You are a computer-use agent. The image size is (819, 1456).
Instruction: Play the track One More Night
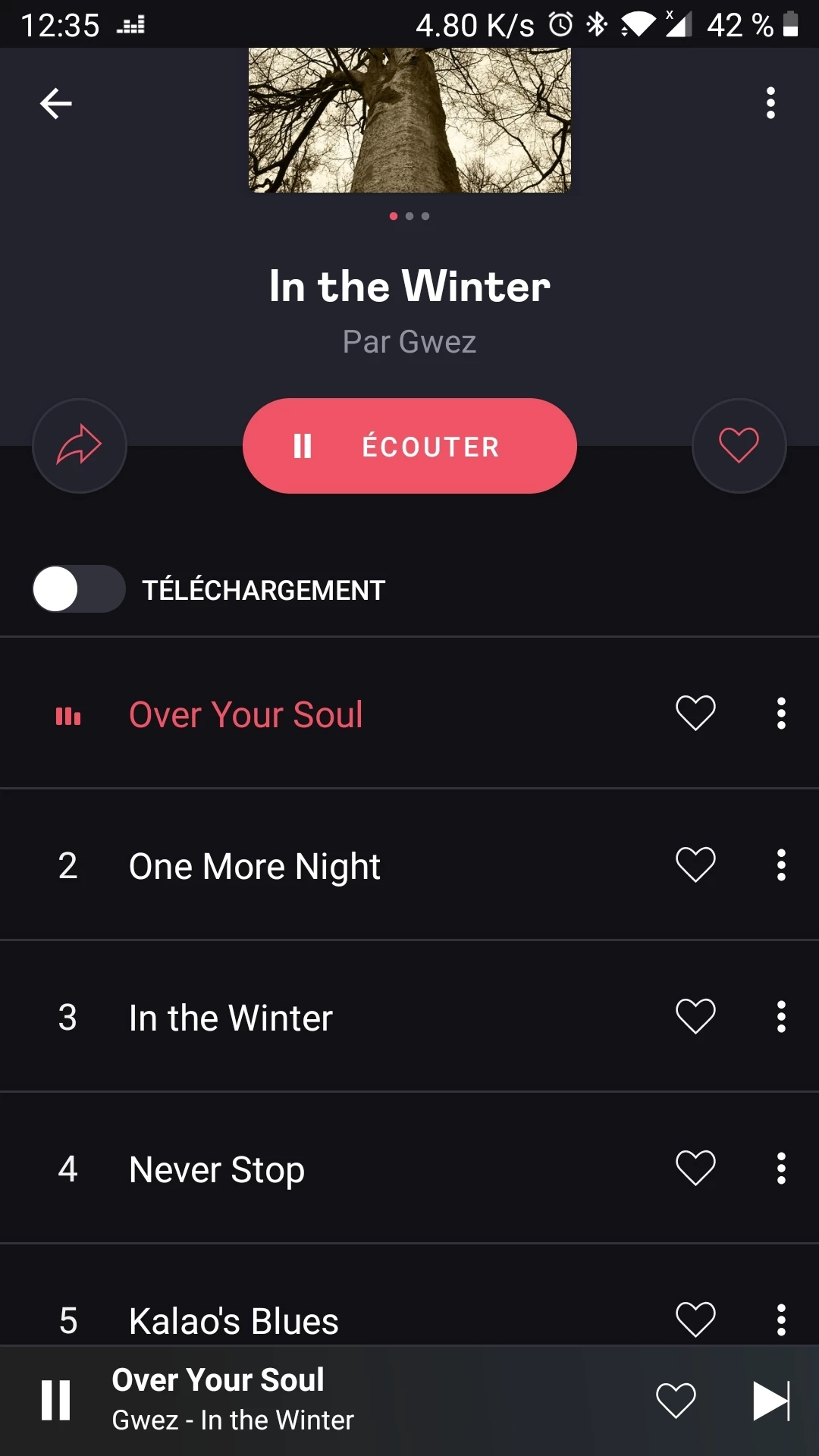click(255, 866)
